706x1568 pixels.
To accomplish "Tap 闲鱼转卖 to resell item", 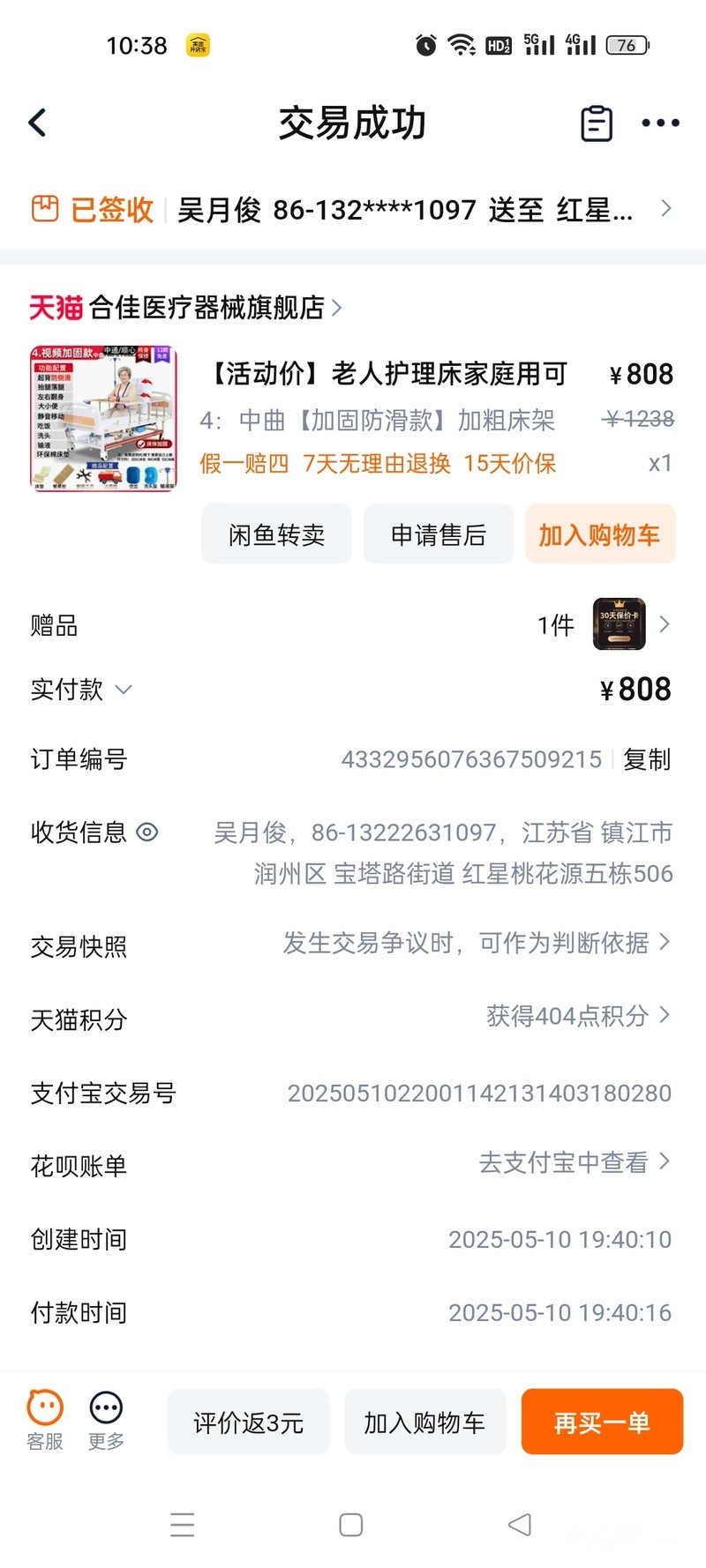I will [x=276, y=534].
